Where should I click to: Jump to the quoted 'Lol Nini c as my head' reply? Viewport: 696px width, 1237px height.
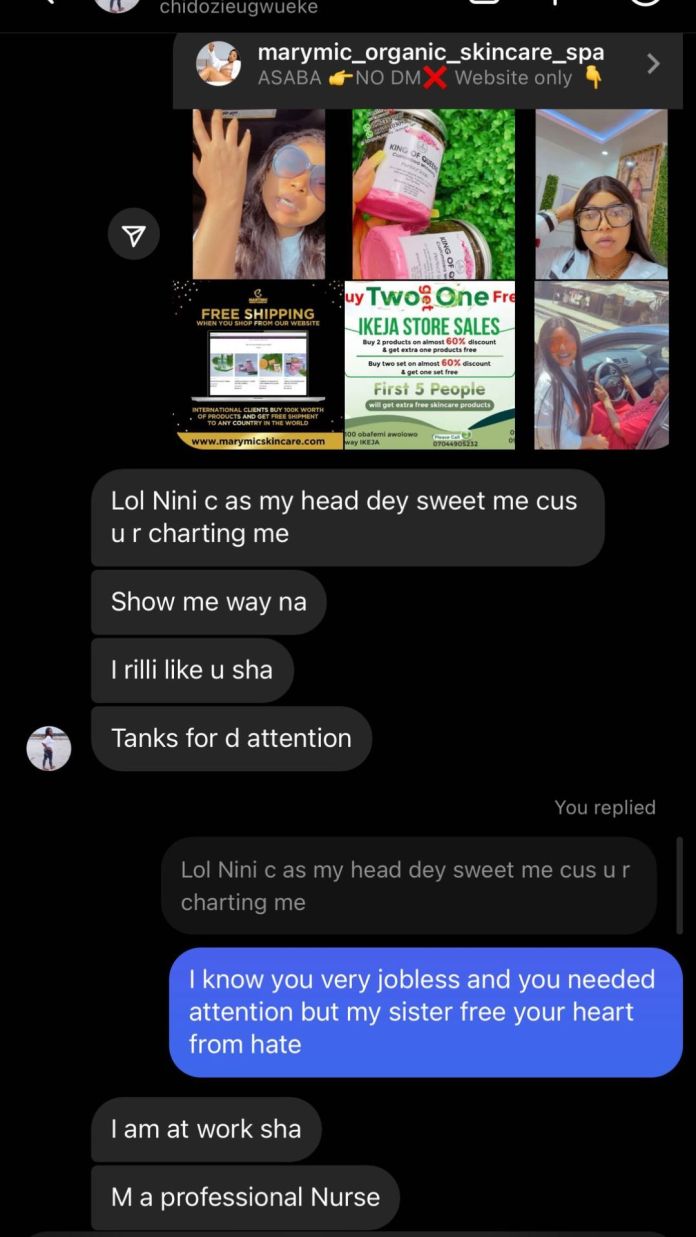(x=408, y=885)
